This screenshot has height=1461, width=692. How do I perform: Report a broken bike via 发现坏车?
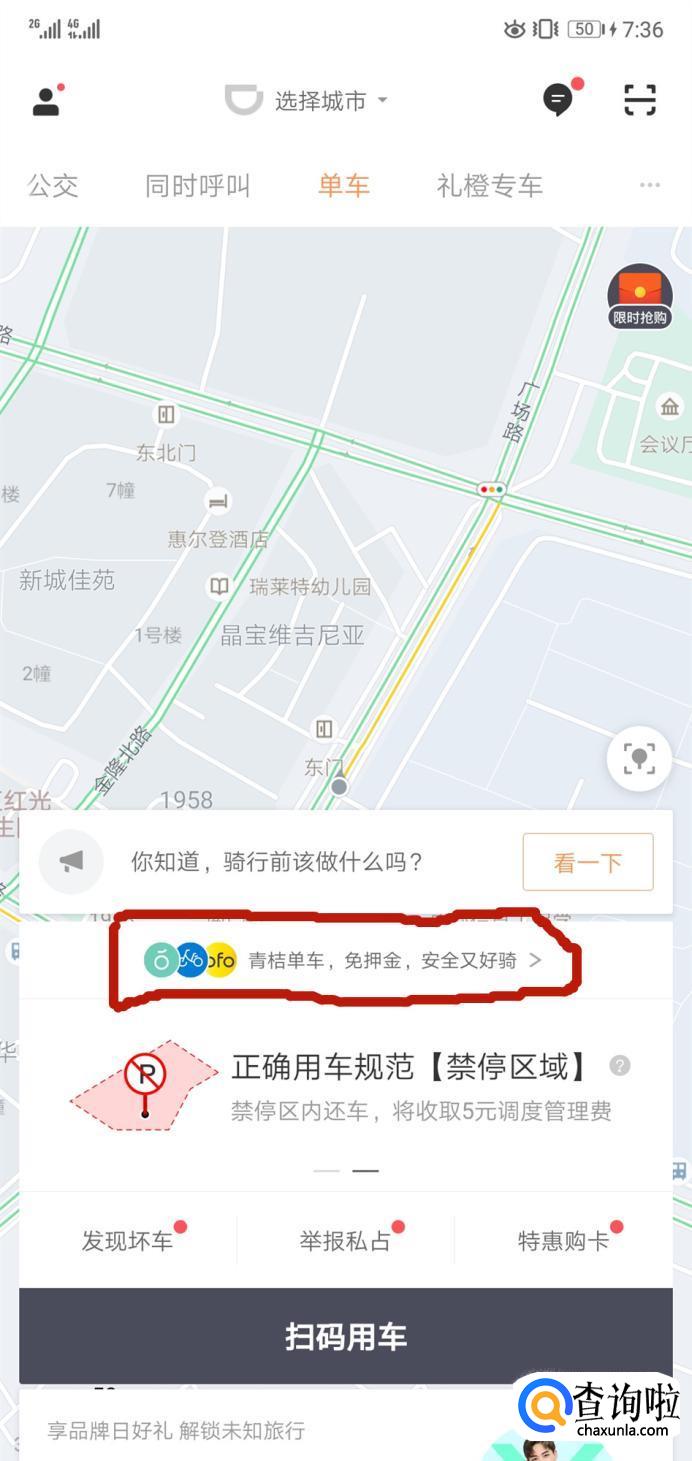128,1241
